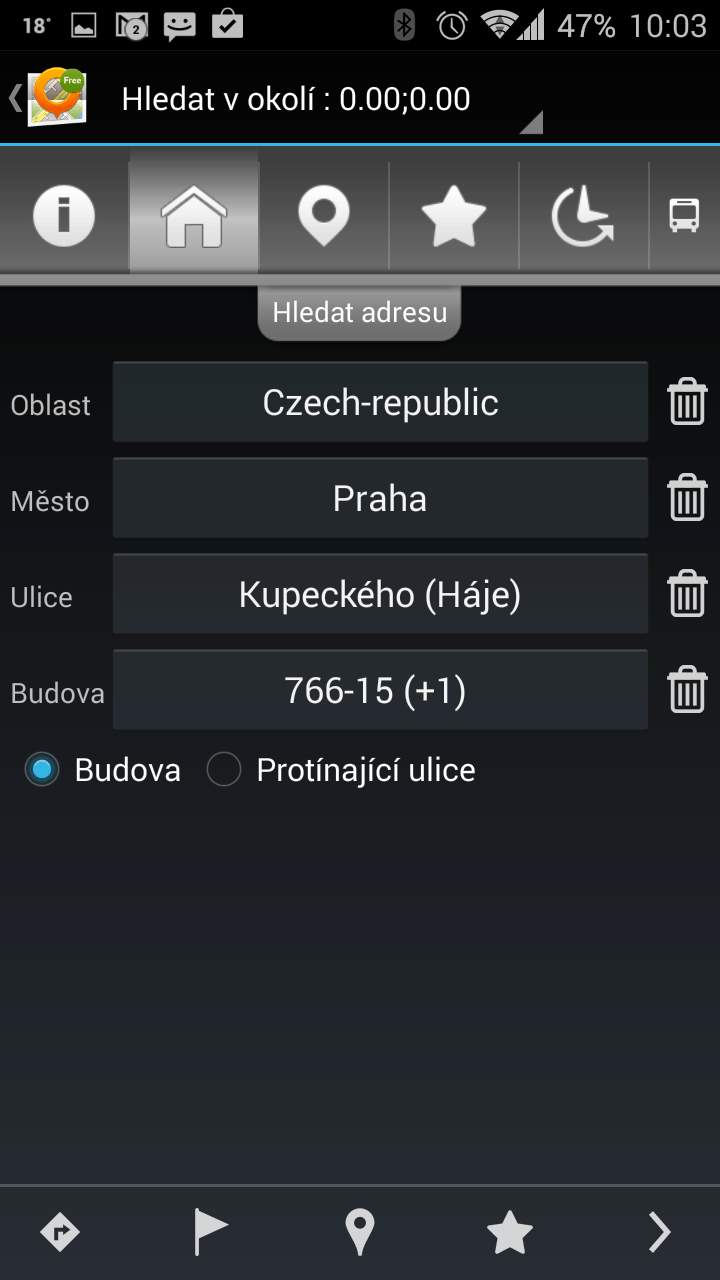This screenshot has width=720, height=1280.
Task: Navigate to address with directions icon
Action: pos(60,1233)
